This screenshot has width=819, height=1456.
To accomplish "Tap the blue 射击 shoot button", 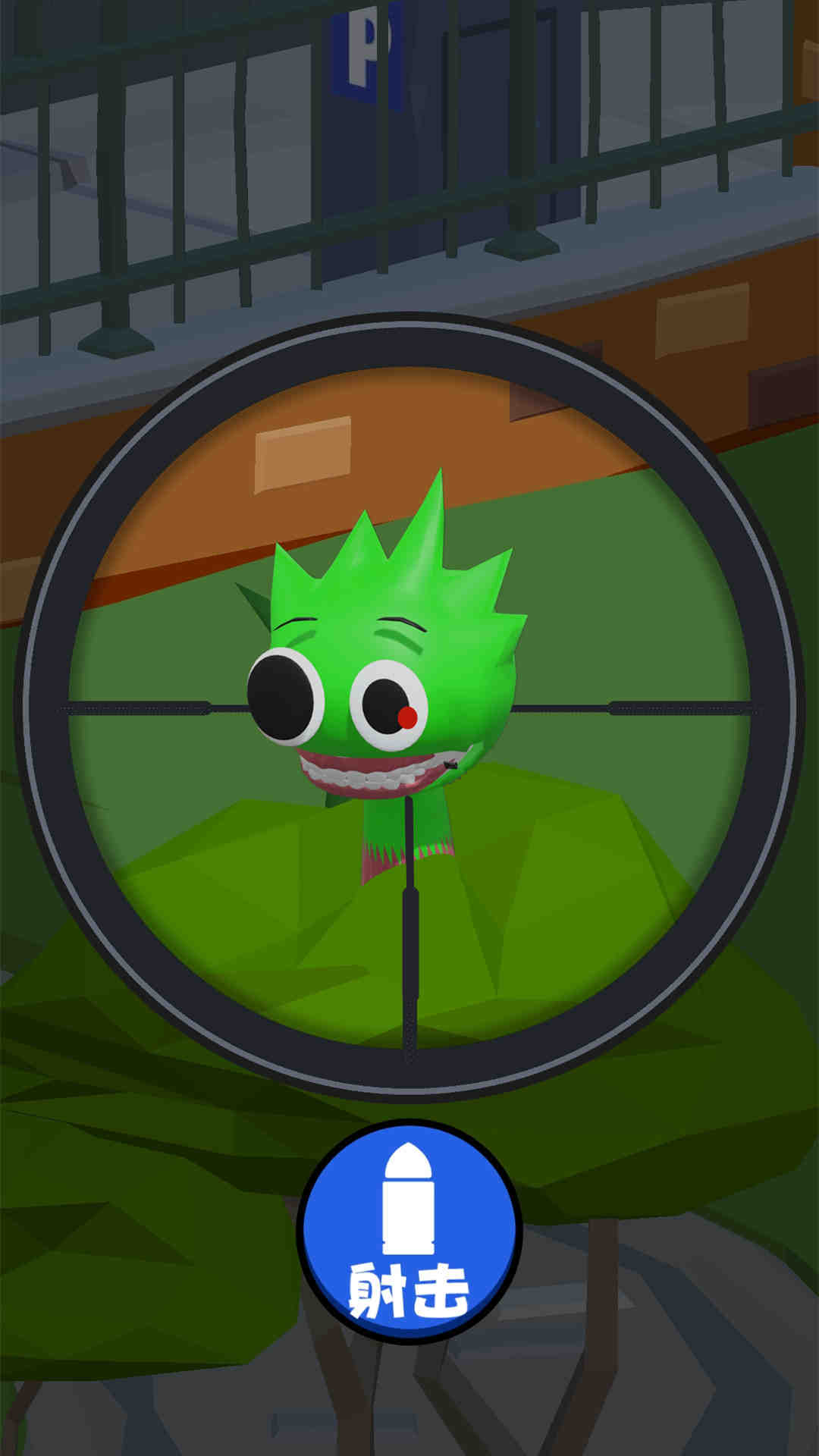I will coord(409,1232).
